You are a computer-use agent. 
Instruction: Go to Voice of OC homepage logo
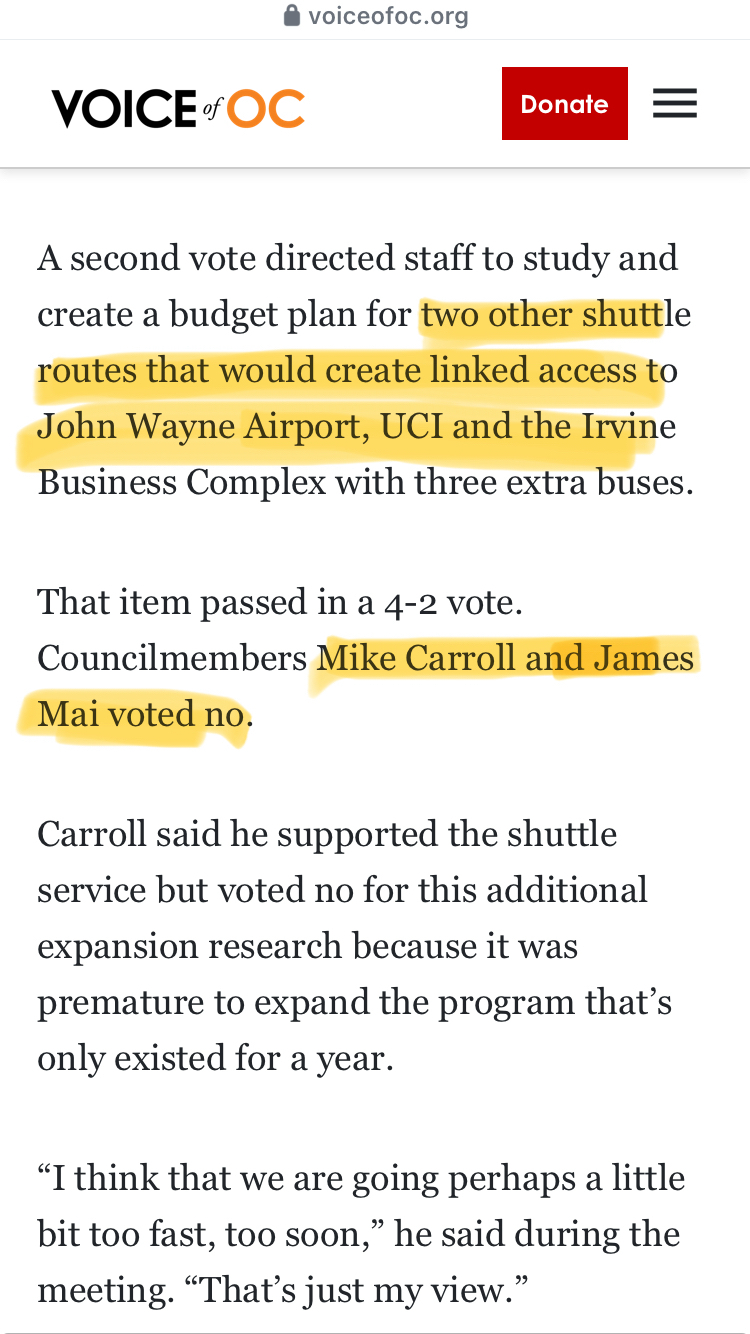178,108
